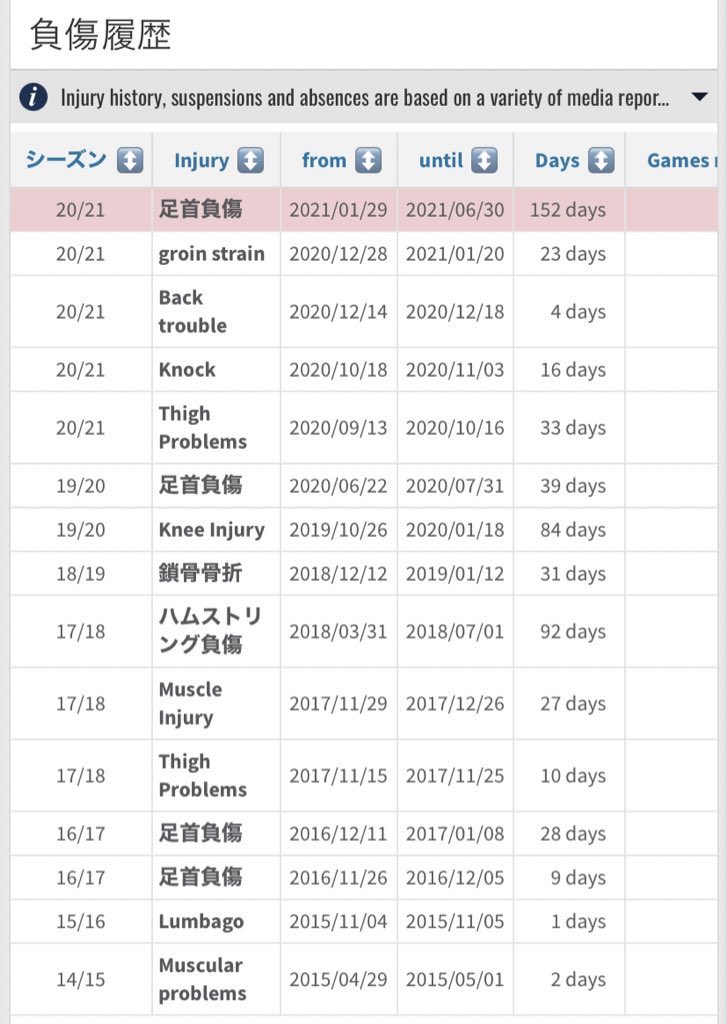
Task: Sort by the from date column
Action: [x=369, y=160]
